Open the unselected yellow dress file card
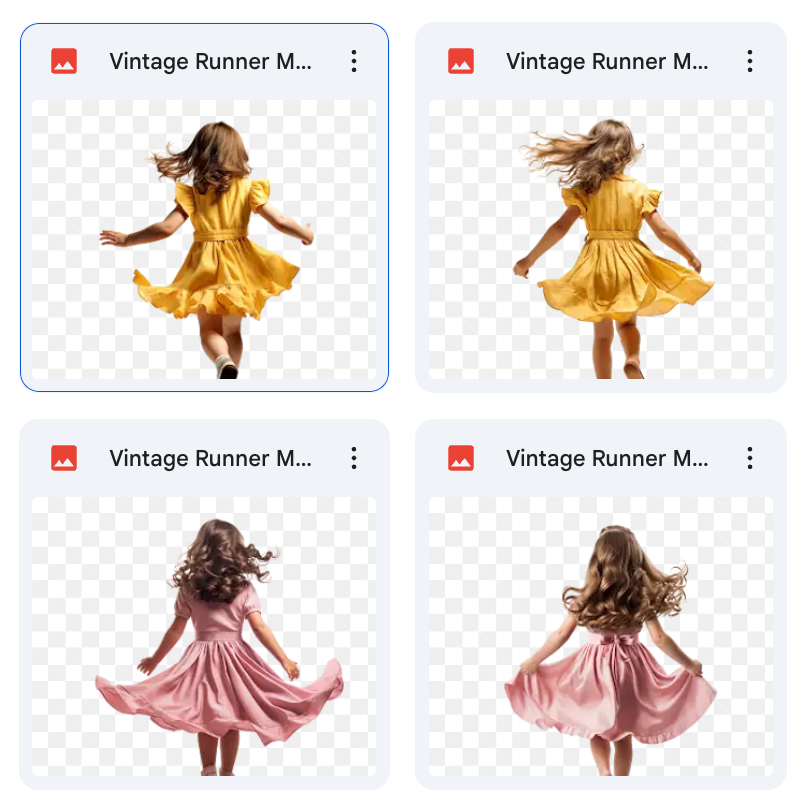The height and width of the screenshot is (800, 808). tap(600, 238)
